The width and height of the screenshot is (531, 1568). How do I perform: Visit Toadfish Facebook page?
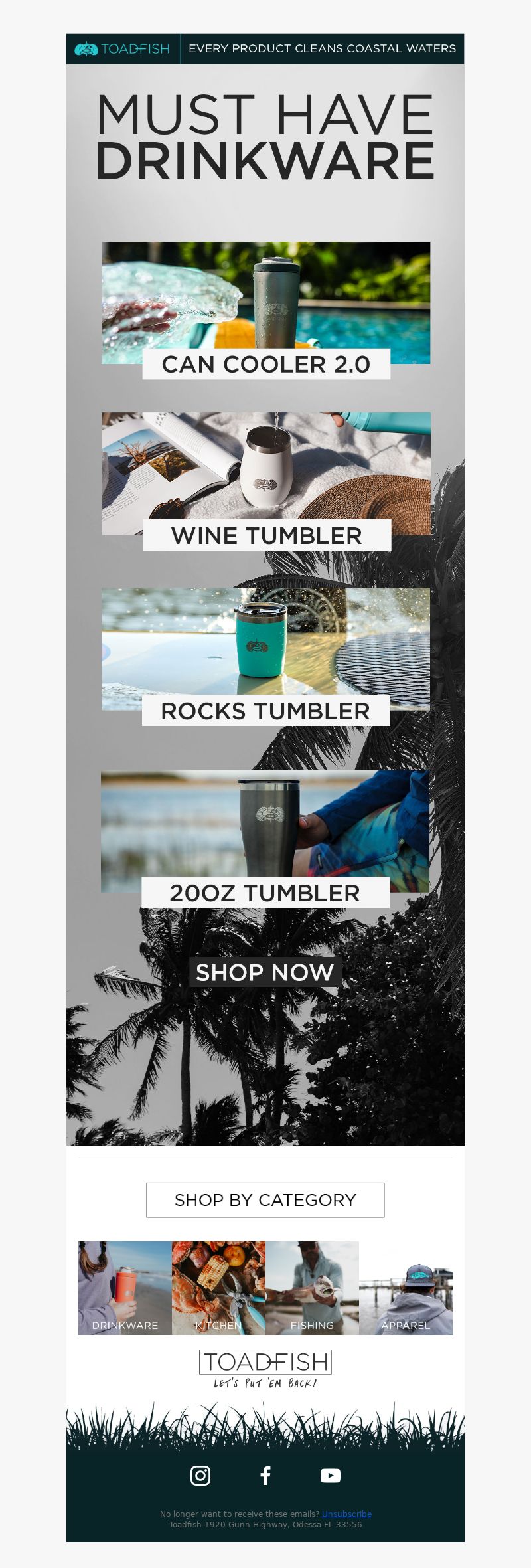pos(265,1475)
